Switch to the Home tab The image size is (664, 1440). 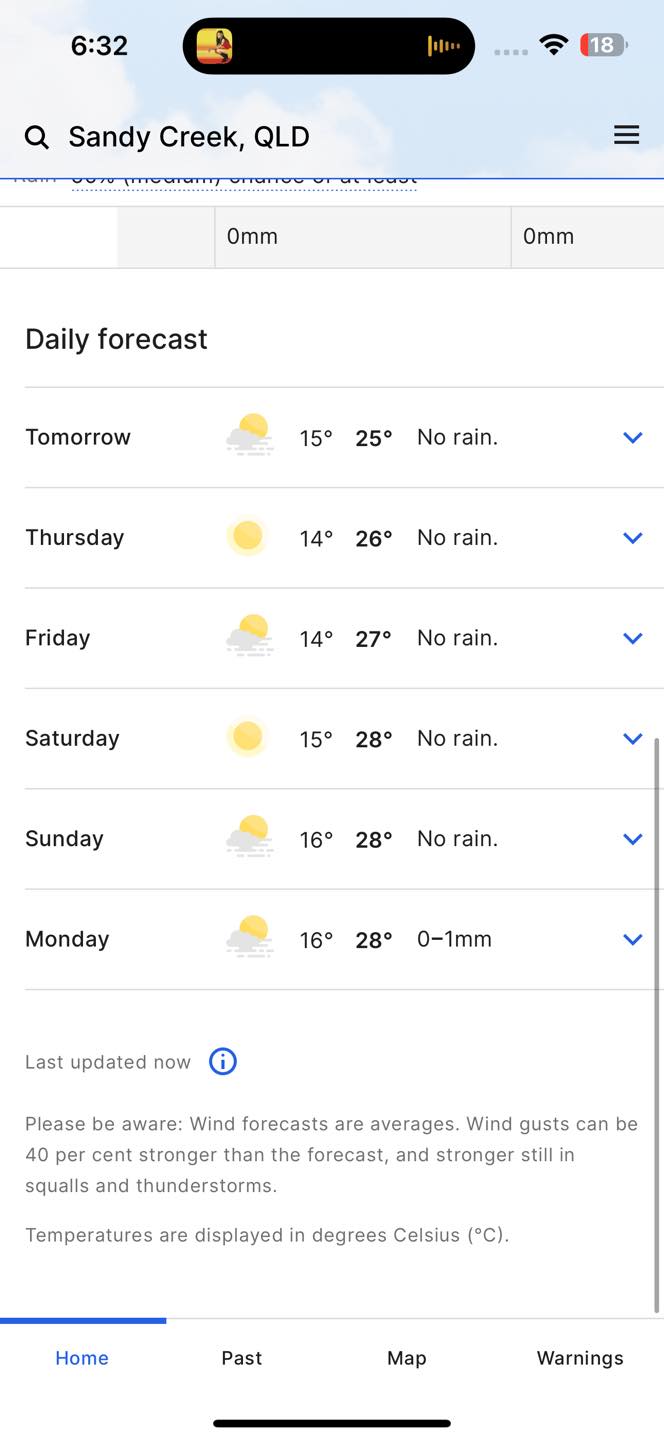tap(82, 1358)
